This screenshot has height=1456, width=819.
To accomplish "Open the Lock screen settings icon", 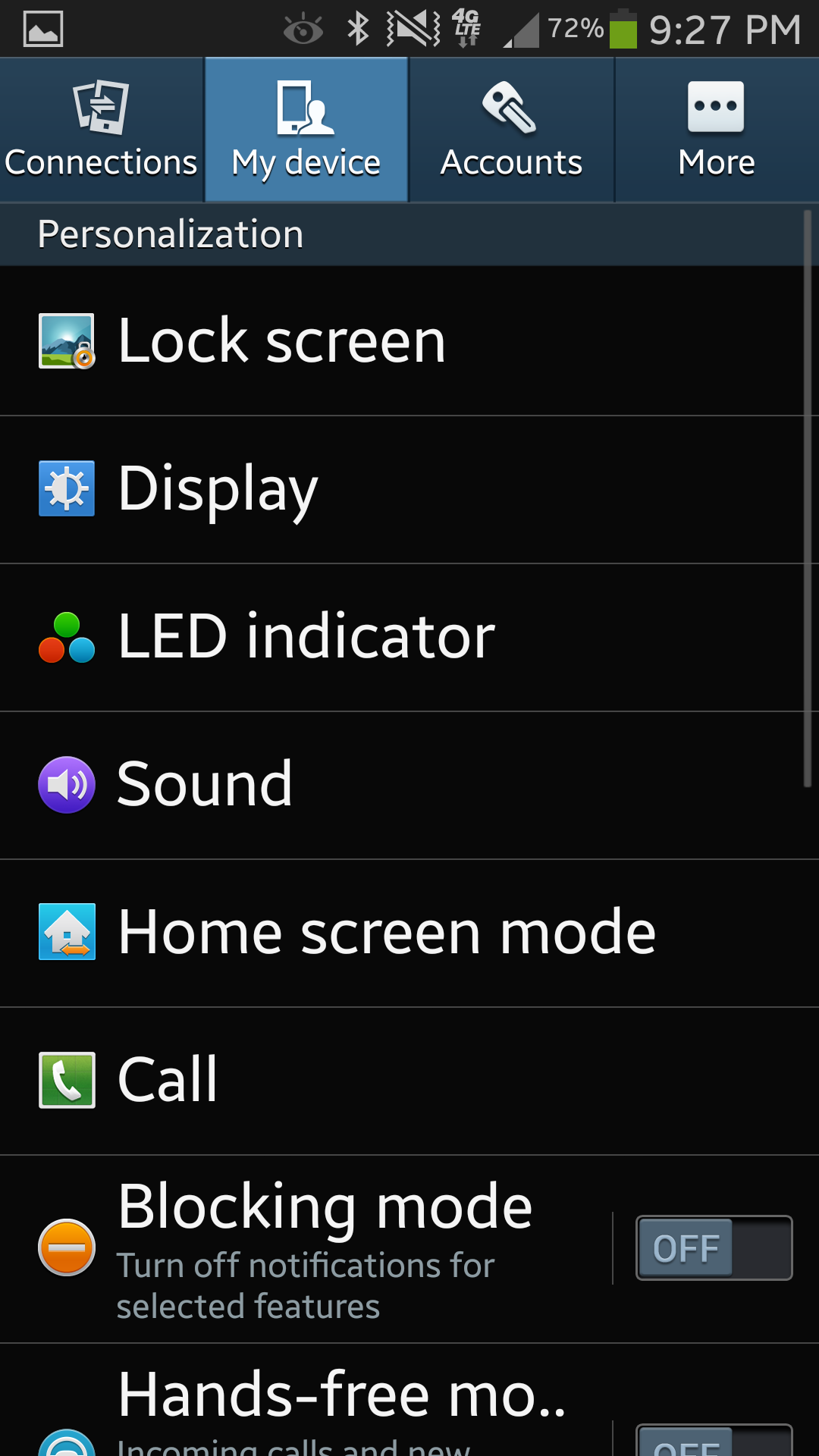I will click(x=66, y=340).
